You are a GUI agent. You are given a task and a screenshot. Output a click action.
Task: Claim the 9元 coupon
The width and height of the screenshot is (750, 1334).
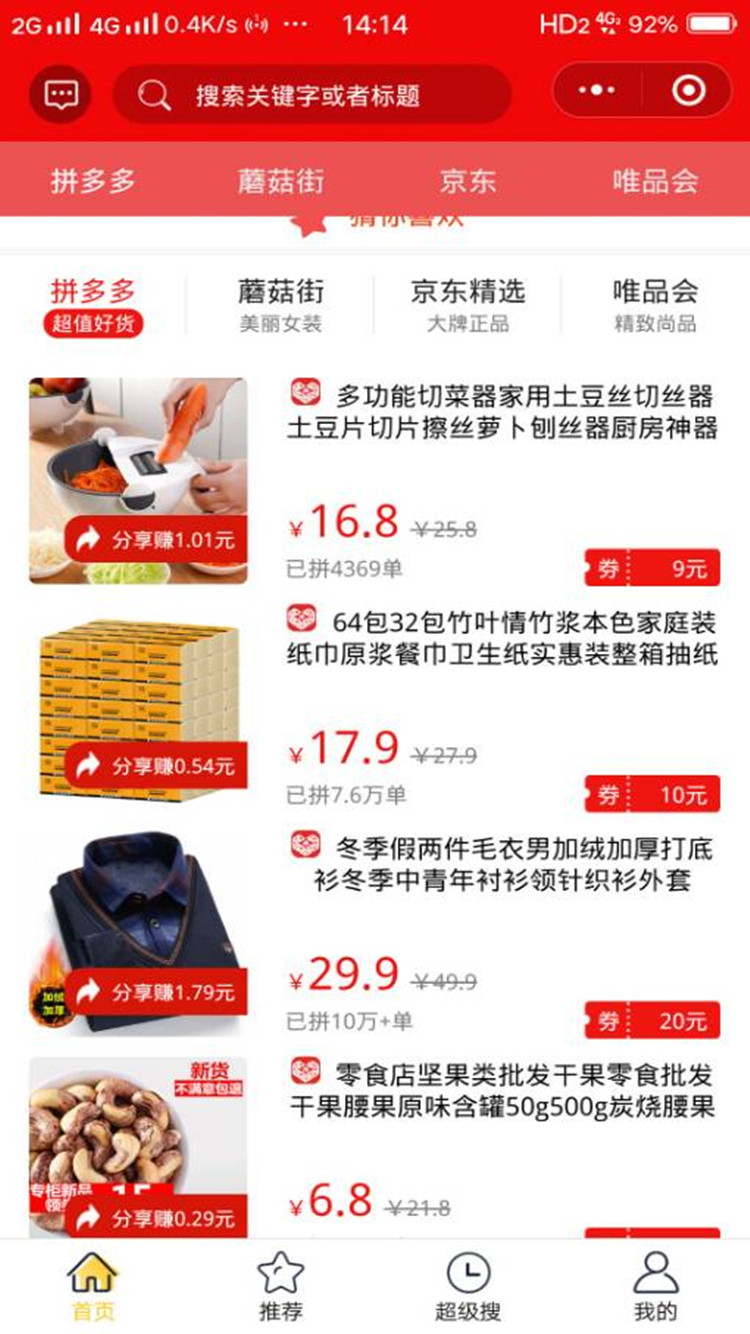652,568
